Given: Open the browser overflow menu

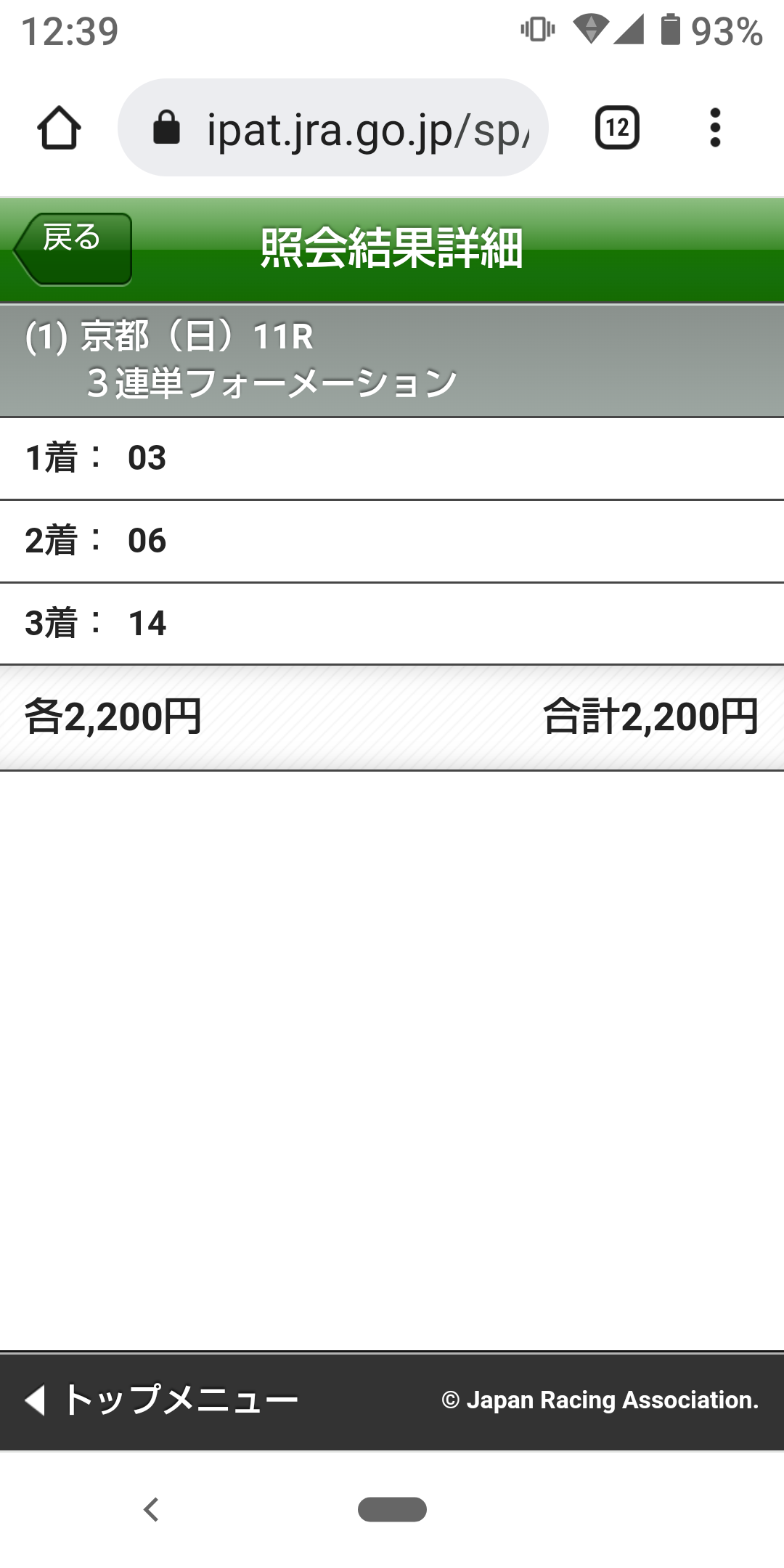Looking at the screenshot, I should coord(715,128).
